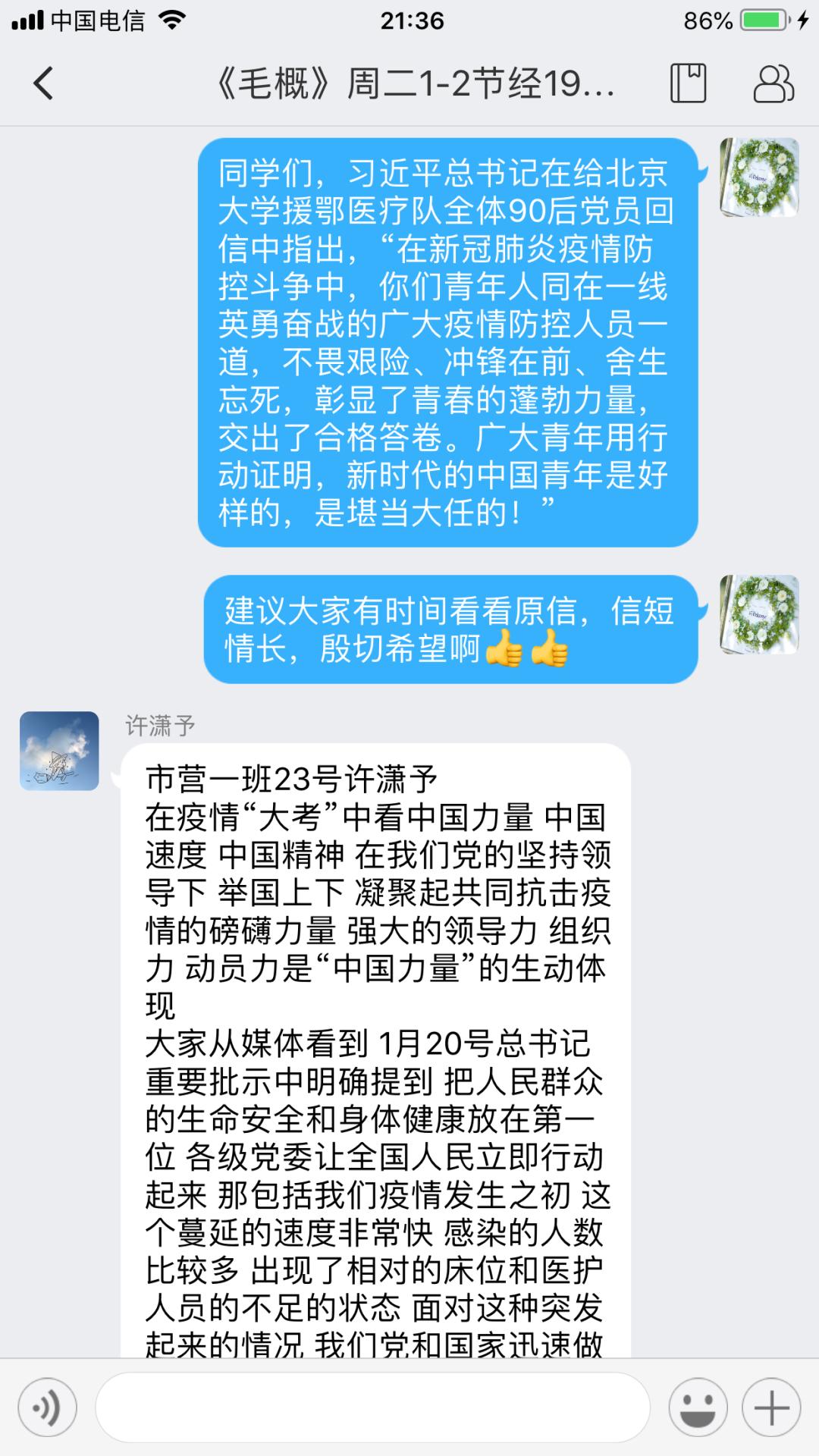Tap 许潇予's cloud avatar

click(59, 751)
